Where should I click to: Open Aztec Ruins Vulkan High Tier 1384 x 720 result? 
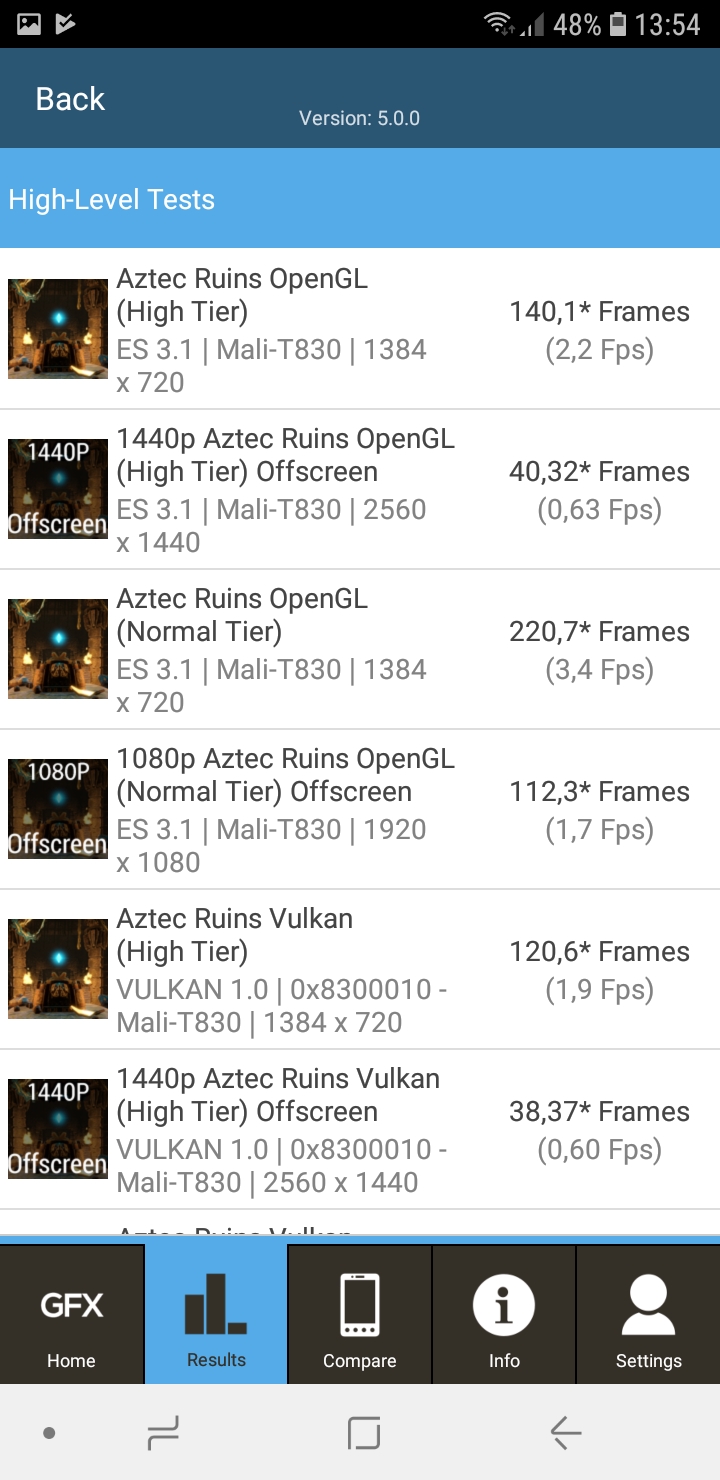[360, 969]
